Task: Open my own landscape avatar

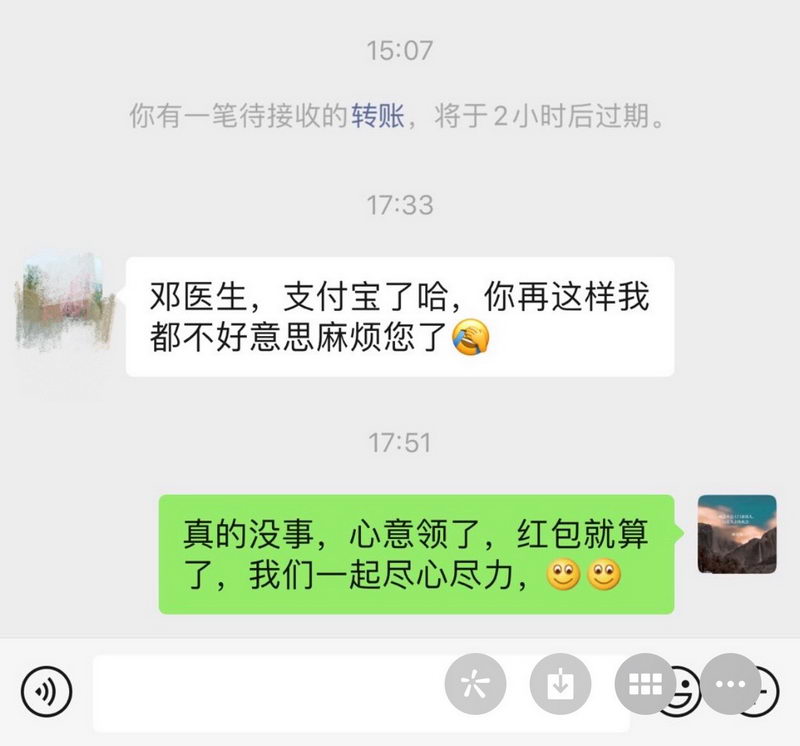Action: 737,533
